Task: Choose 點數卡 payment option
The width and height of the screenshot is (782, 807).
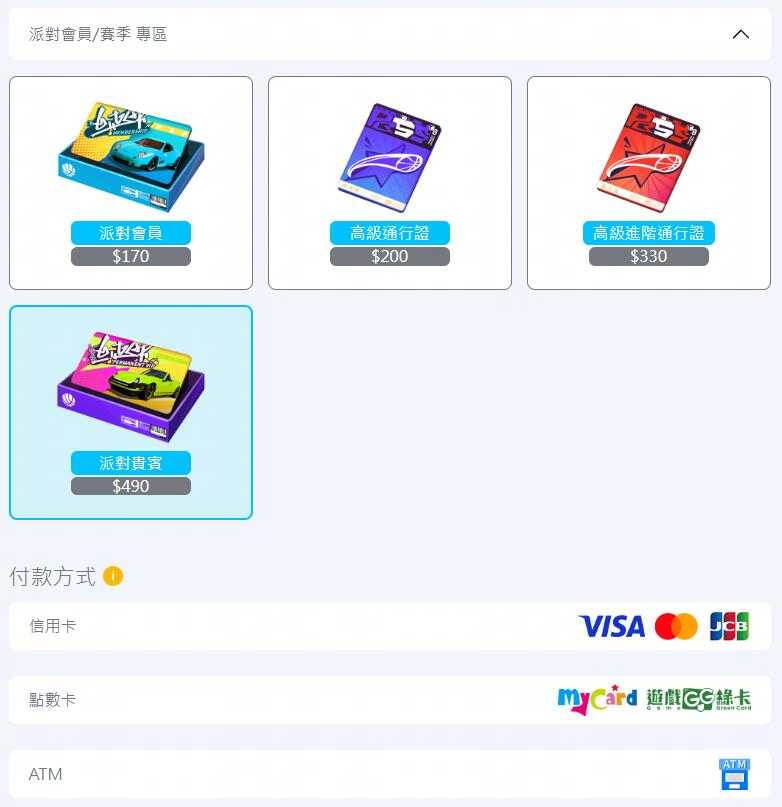Action: click(x=390, y=700)
